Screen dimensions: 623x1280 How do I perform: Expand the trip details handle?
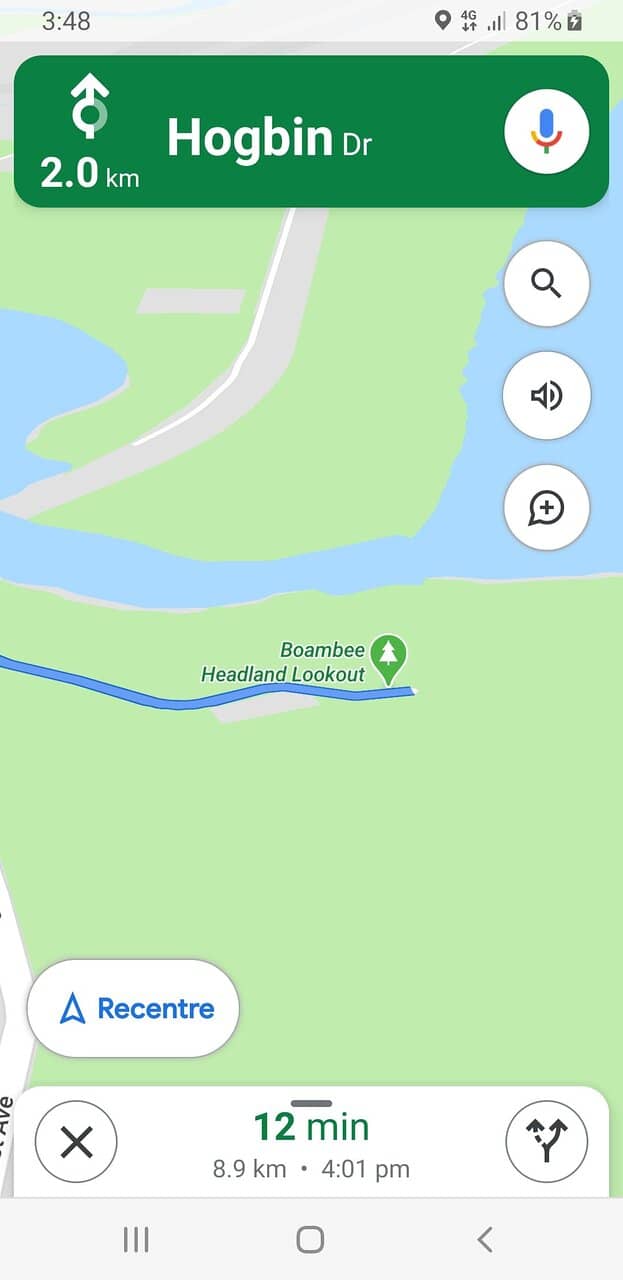311,1103
